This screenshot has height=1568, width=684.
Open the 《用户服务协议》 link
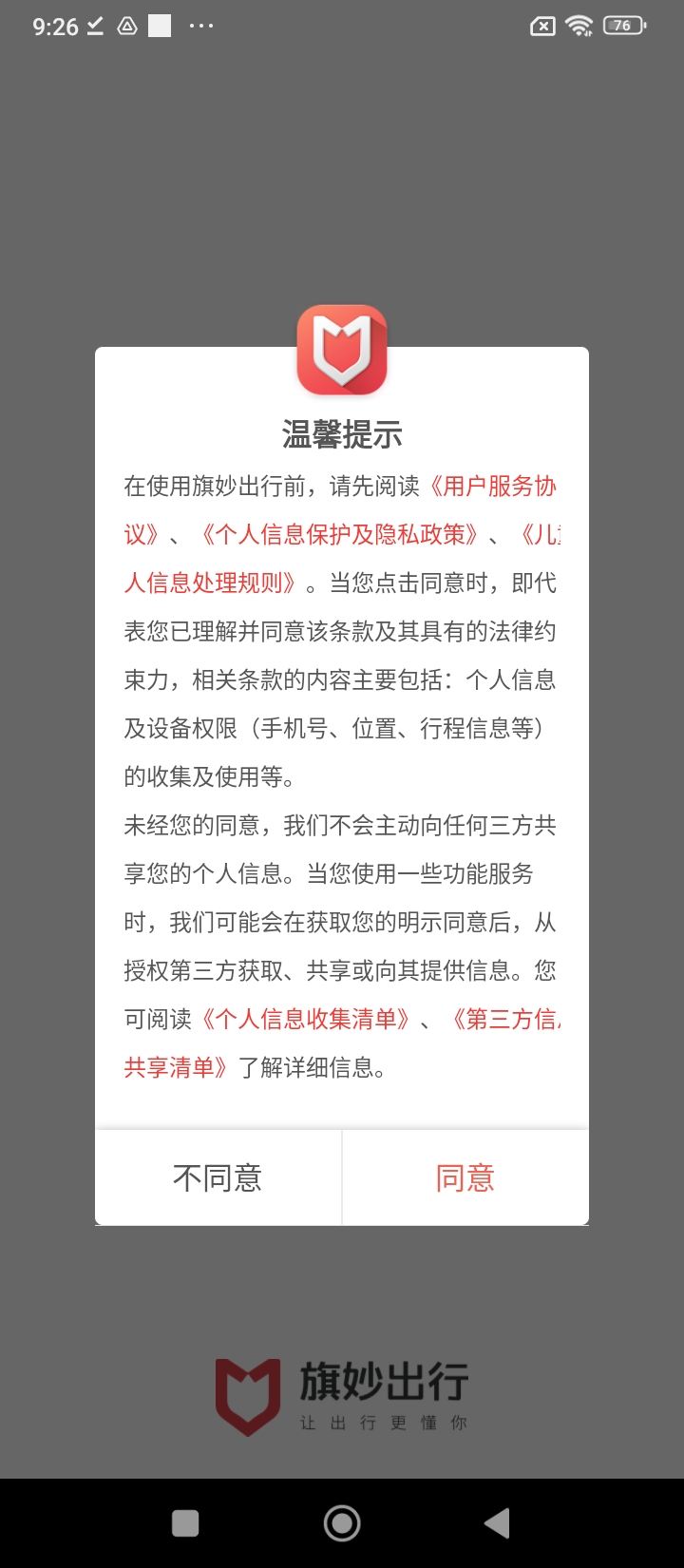click(x=491, y=487)
